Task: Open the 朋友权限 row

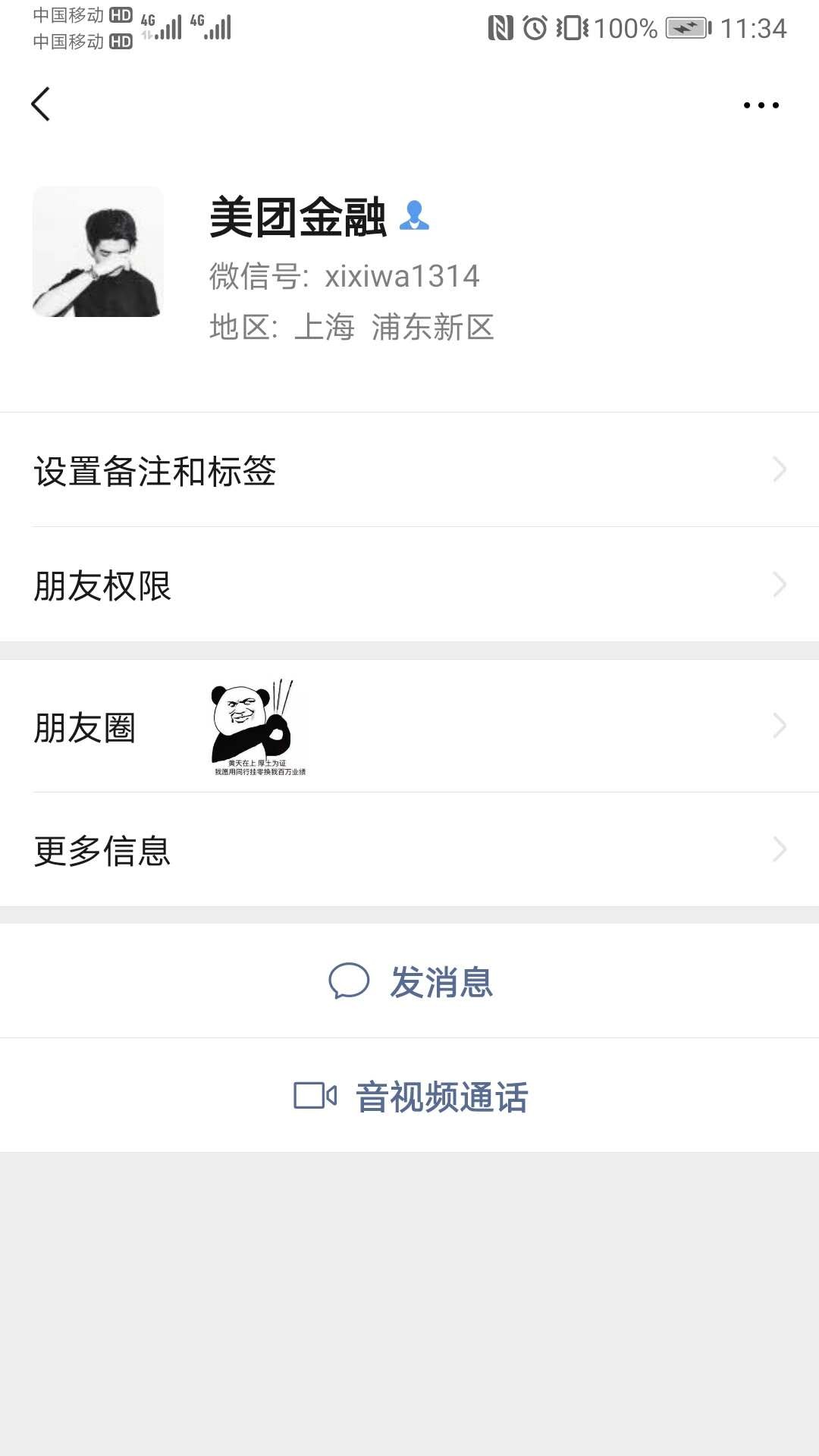Action: tap(409, 585)
